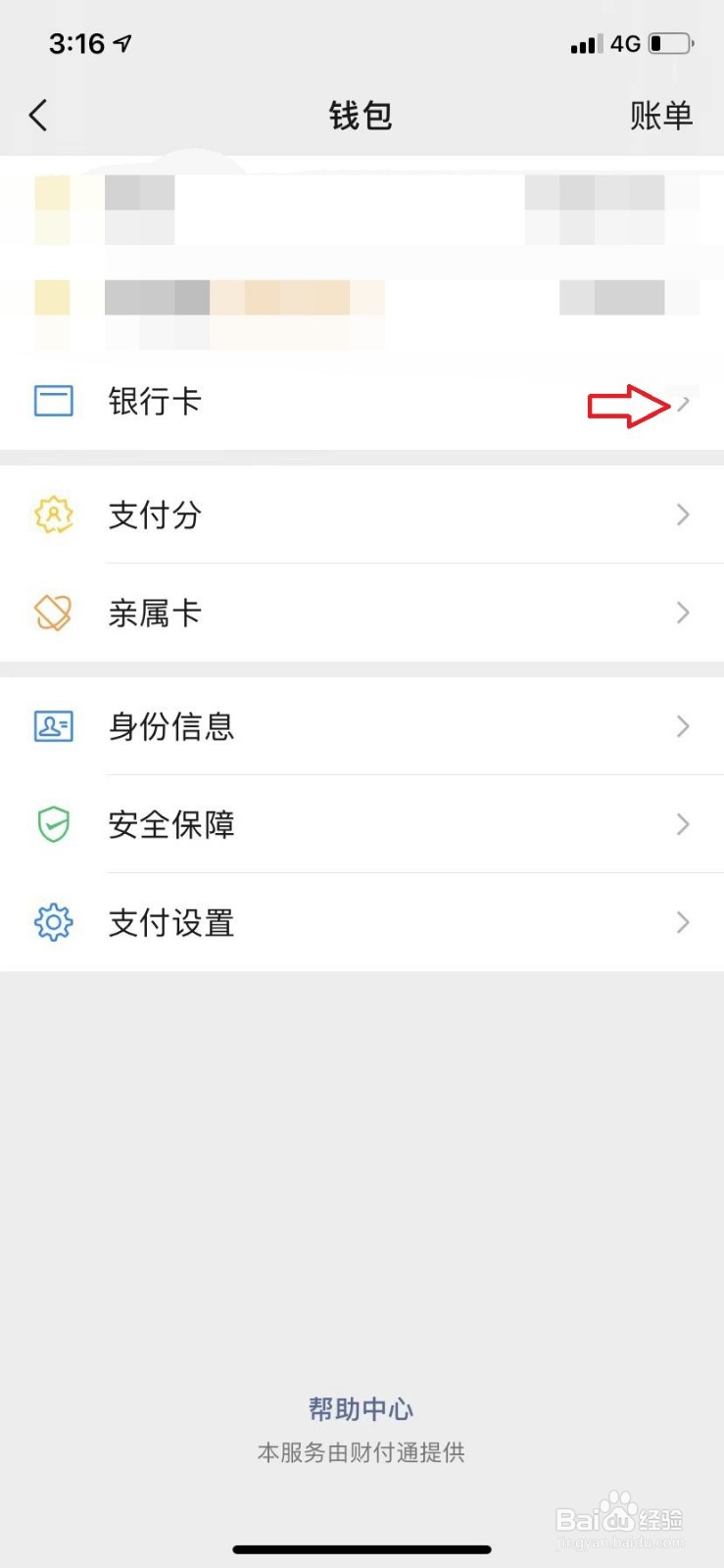Open the 帮助中心 link

click(x=361, y=1409)
